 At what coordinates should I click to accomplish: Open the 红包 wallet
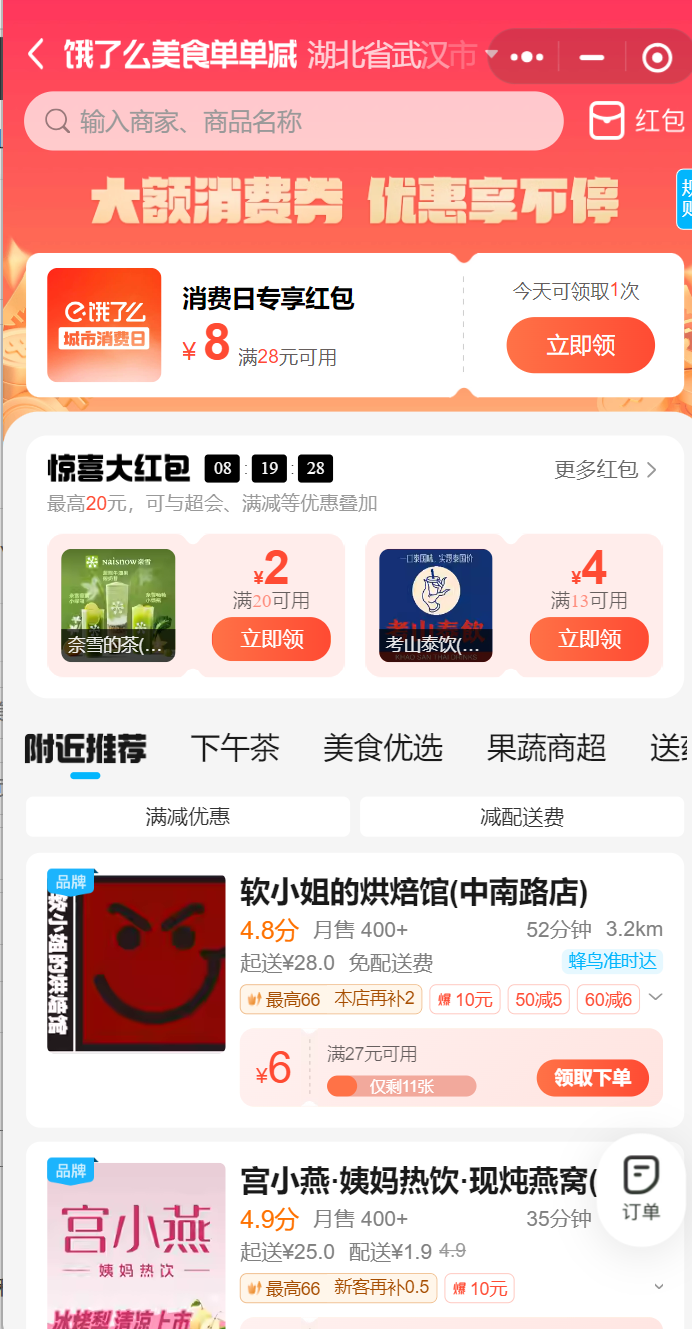tap(637, 121)
